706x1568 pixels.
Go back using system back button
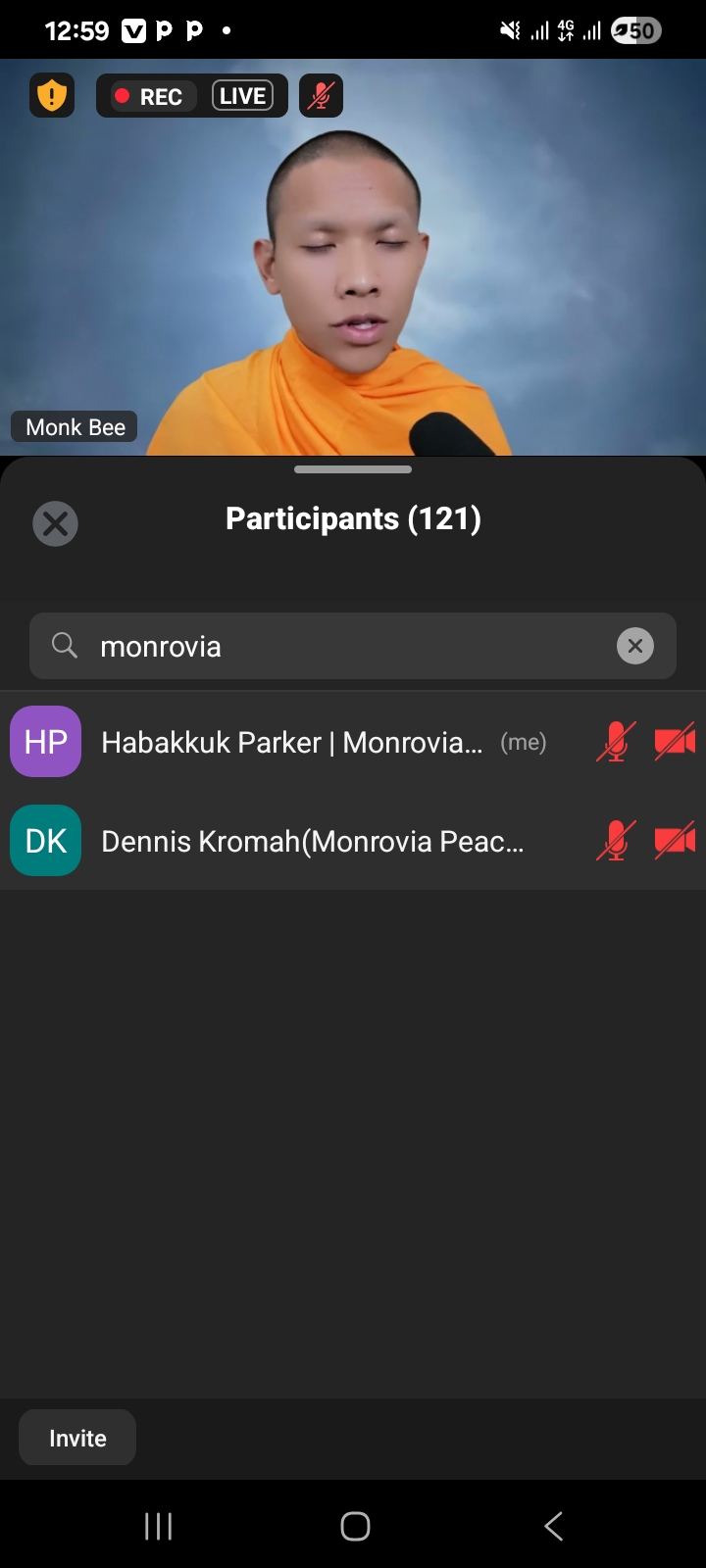pos(553,1526)
